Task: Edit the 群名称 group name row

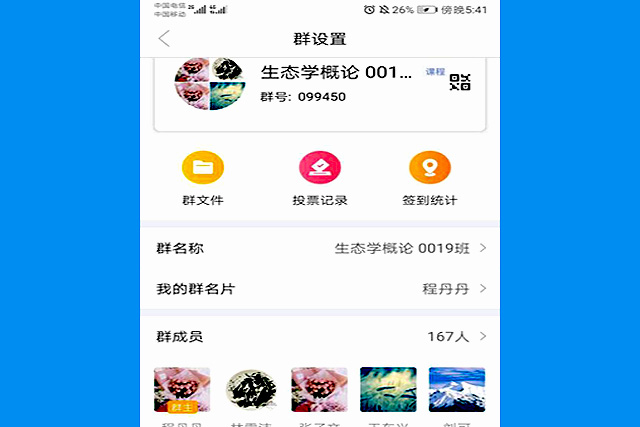Action: click(320, 248)
